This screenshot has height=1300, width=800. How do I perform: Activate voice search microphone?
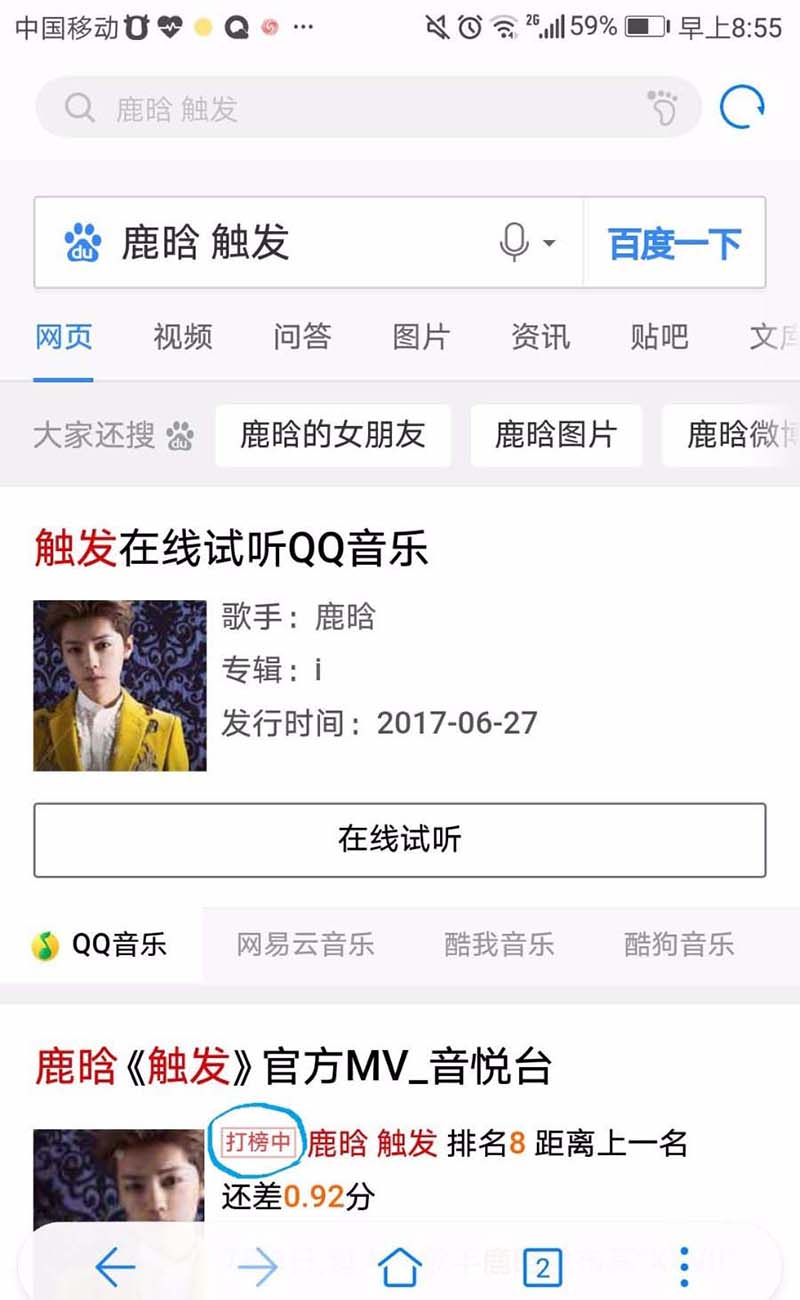point(516,243)
